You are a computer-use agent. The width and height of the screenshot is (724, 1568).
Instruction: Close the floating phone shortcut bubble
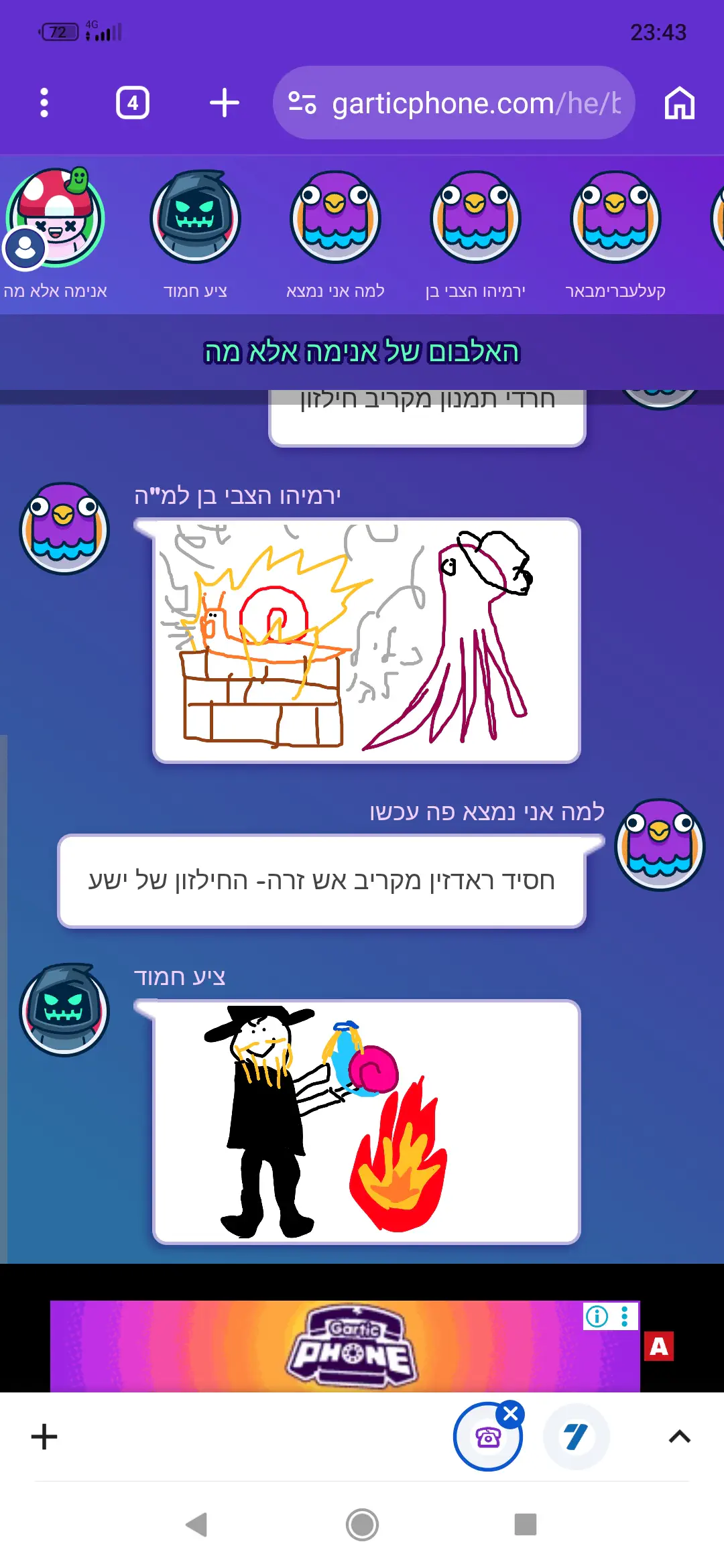tap(511, 1414)
